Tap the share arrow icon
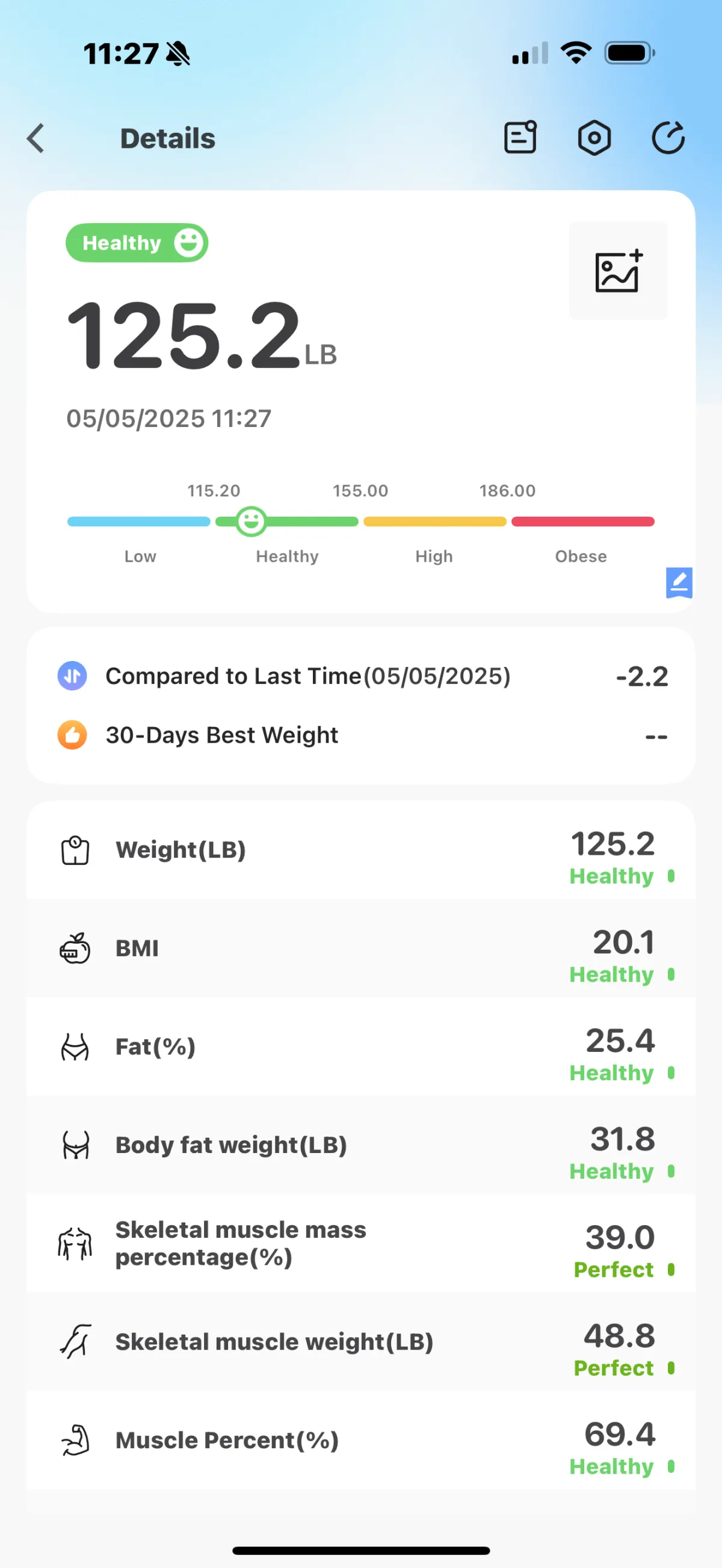 tap(668, 138)
